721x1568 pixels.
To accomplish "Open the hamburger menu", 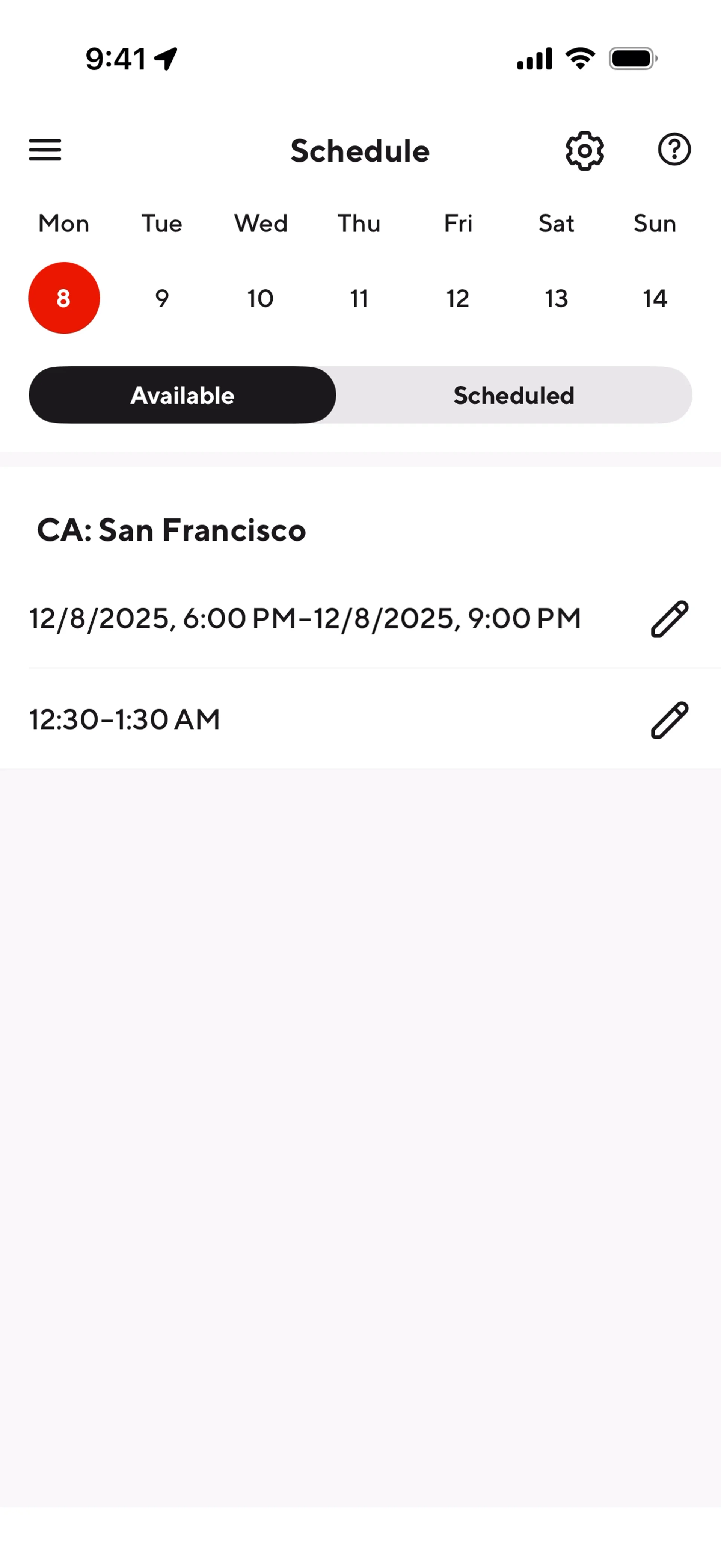I will [x=45, y=150].
